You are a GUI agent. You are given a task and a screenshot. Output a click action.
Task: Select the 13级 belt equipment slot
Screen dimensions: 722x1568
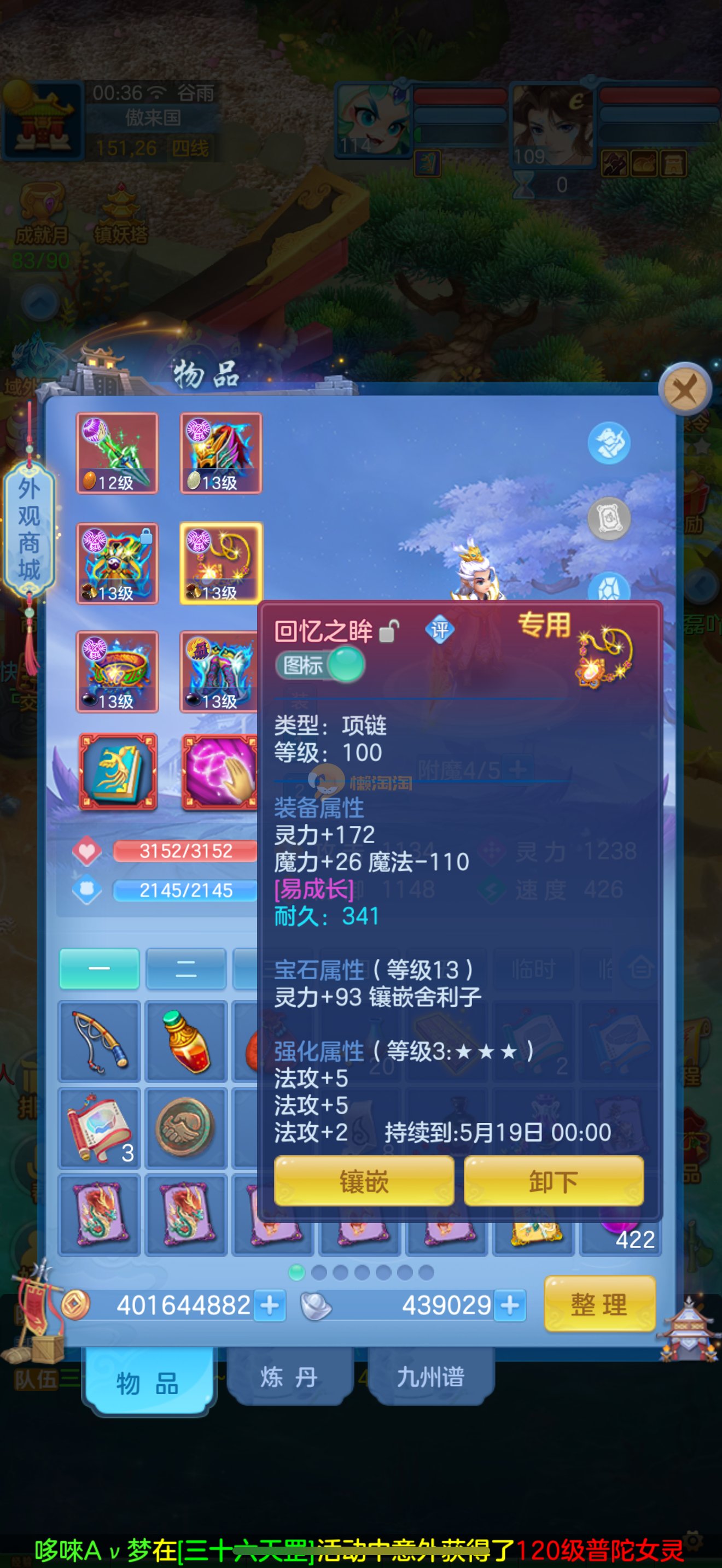[x=117, y=671]
